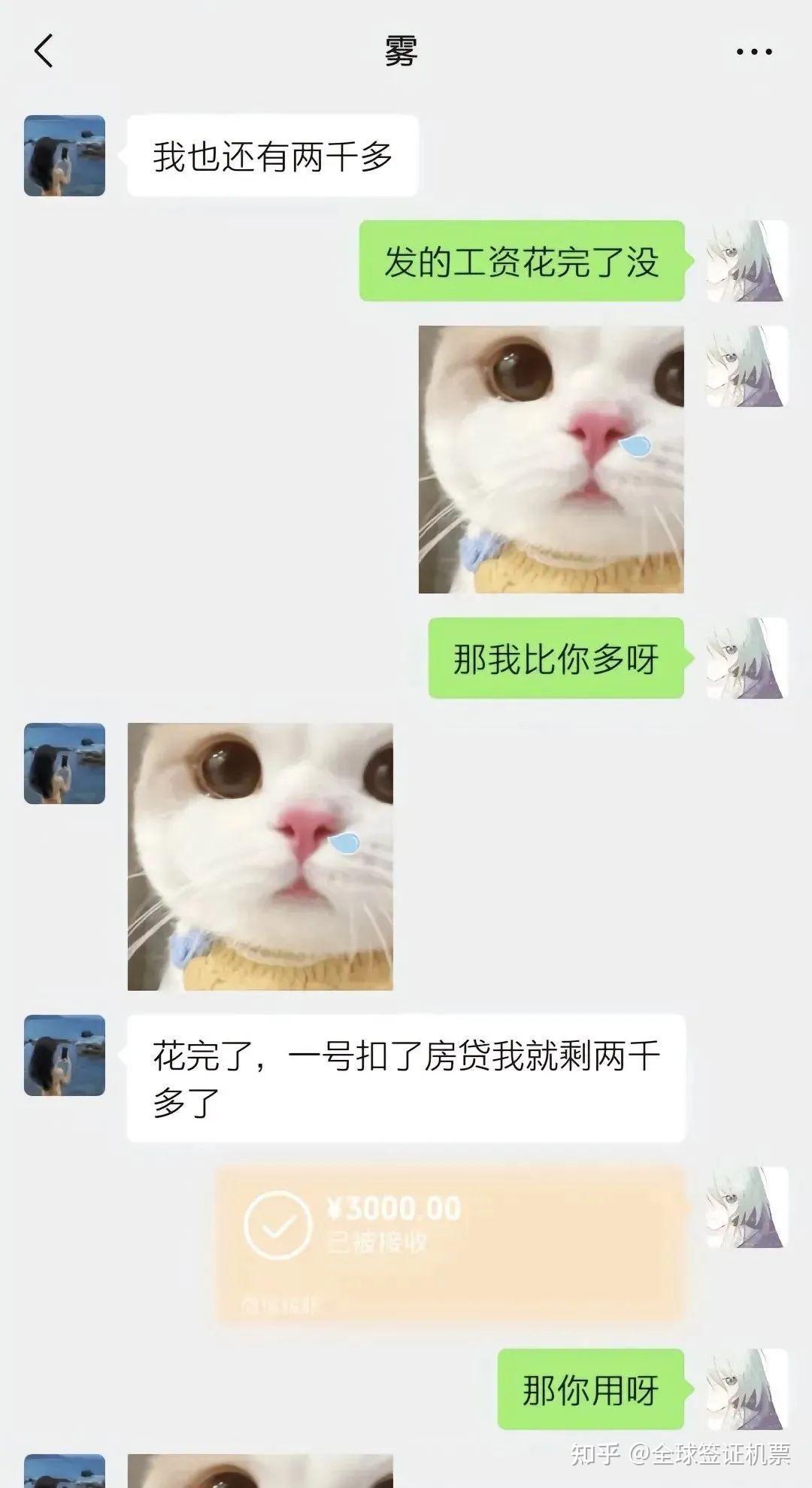Tap the contact avatar beside 我也还有两千多
Viewport: 812px width, 1488px height.
(65, 156)
